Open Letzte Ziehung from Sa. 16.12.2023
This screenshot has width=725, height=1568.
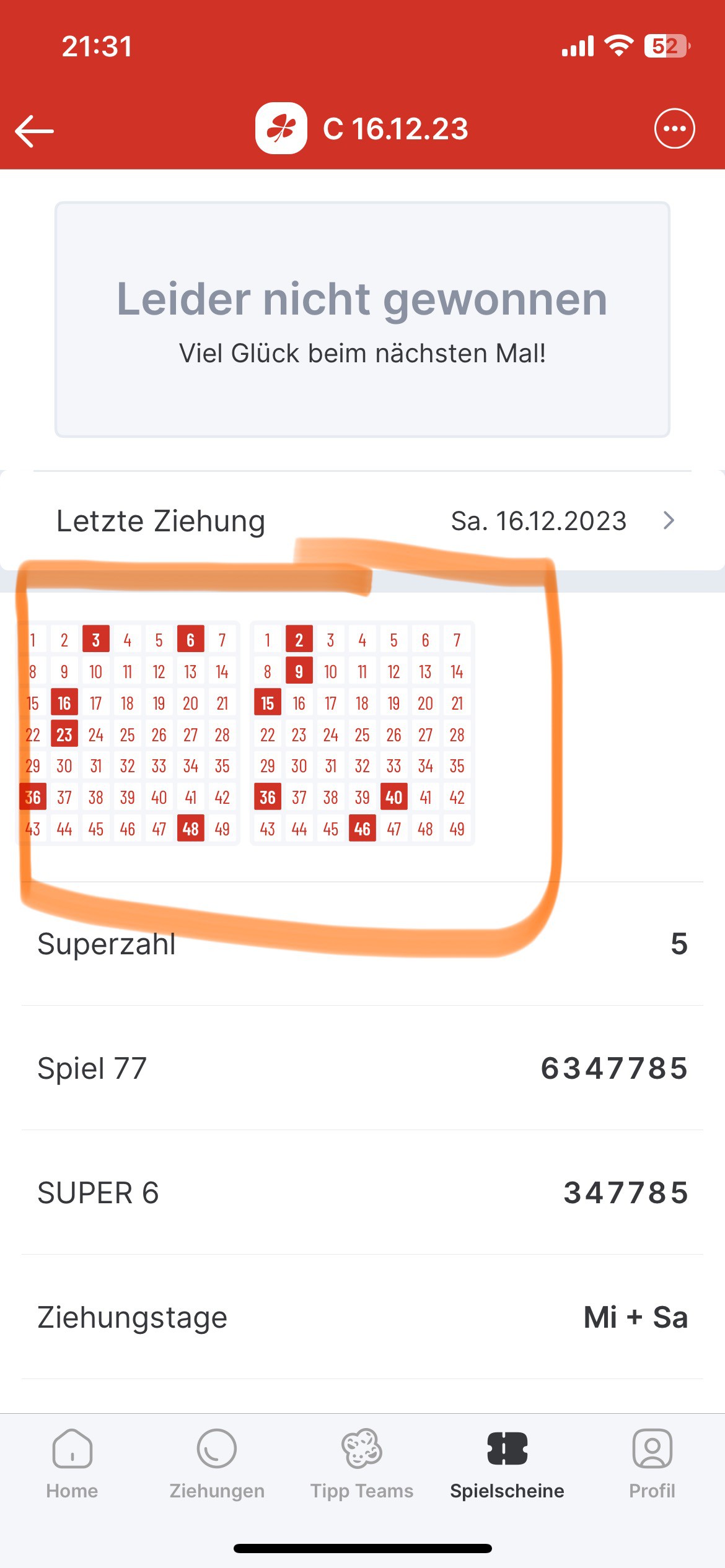(x=362, y=521)
